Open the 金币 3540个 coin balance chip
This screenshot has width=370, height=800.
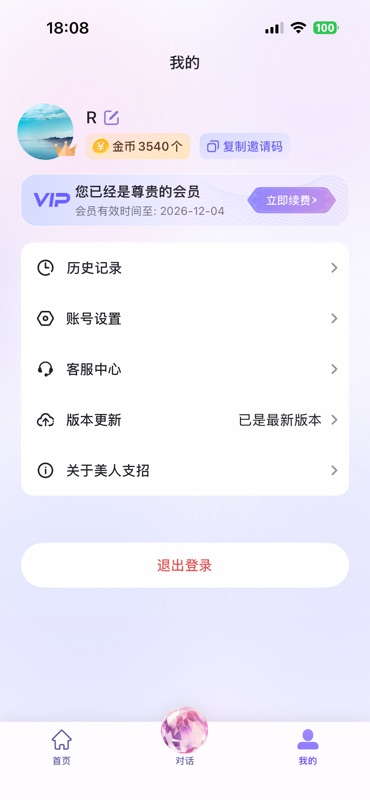click(x=138, y=146)
